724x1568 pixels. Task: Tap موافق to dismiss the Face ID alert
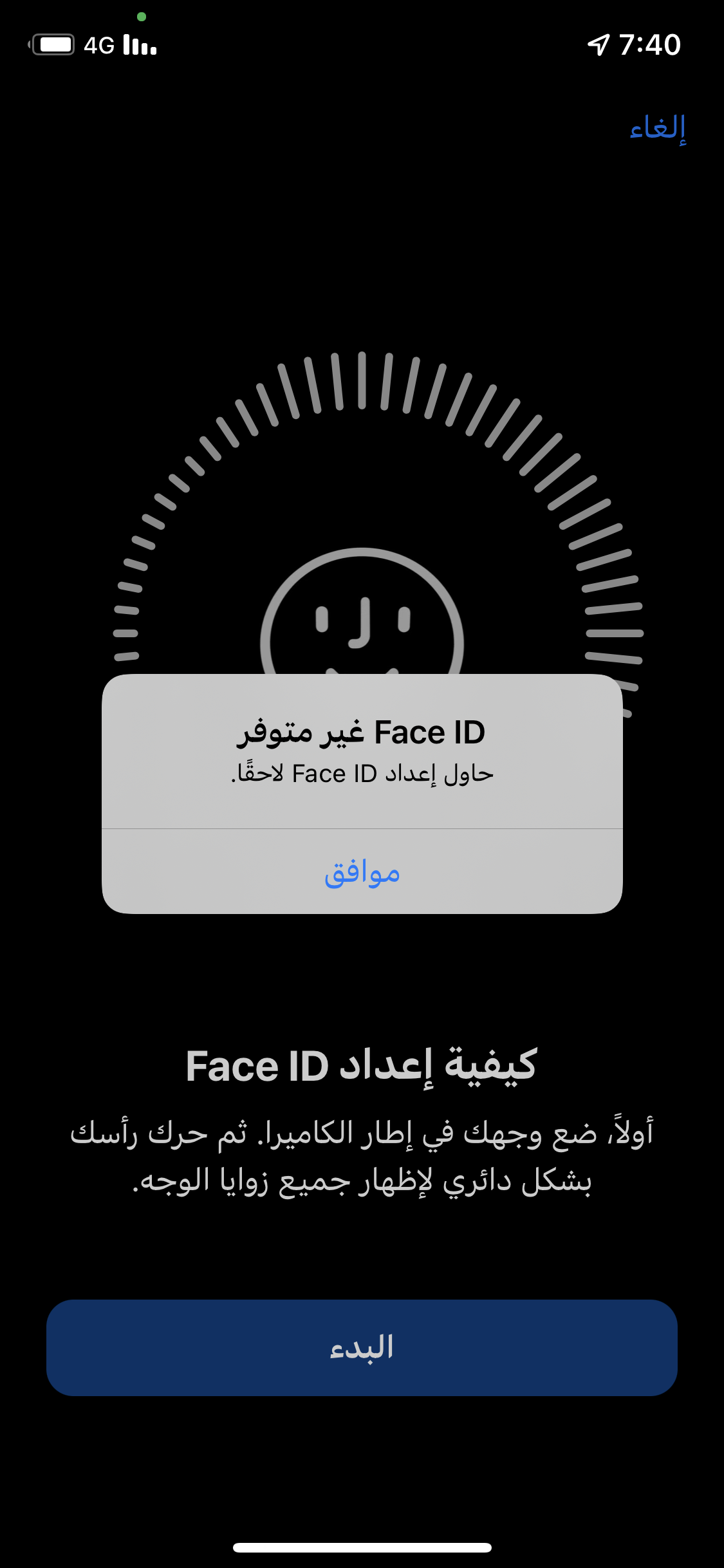pos(362,872)
